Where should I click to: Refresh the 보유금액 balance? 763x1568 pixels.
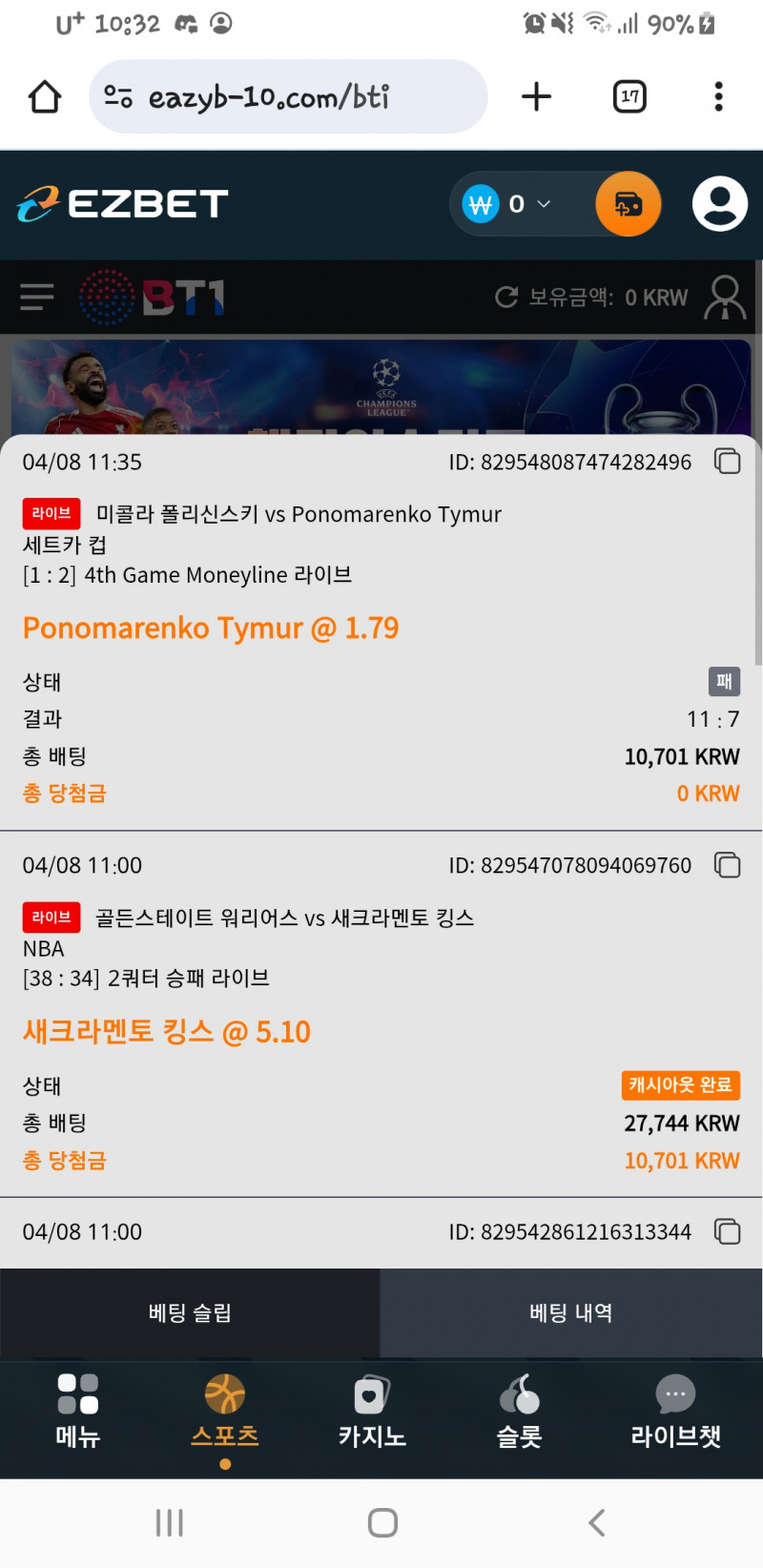[506, 298]
